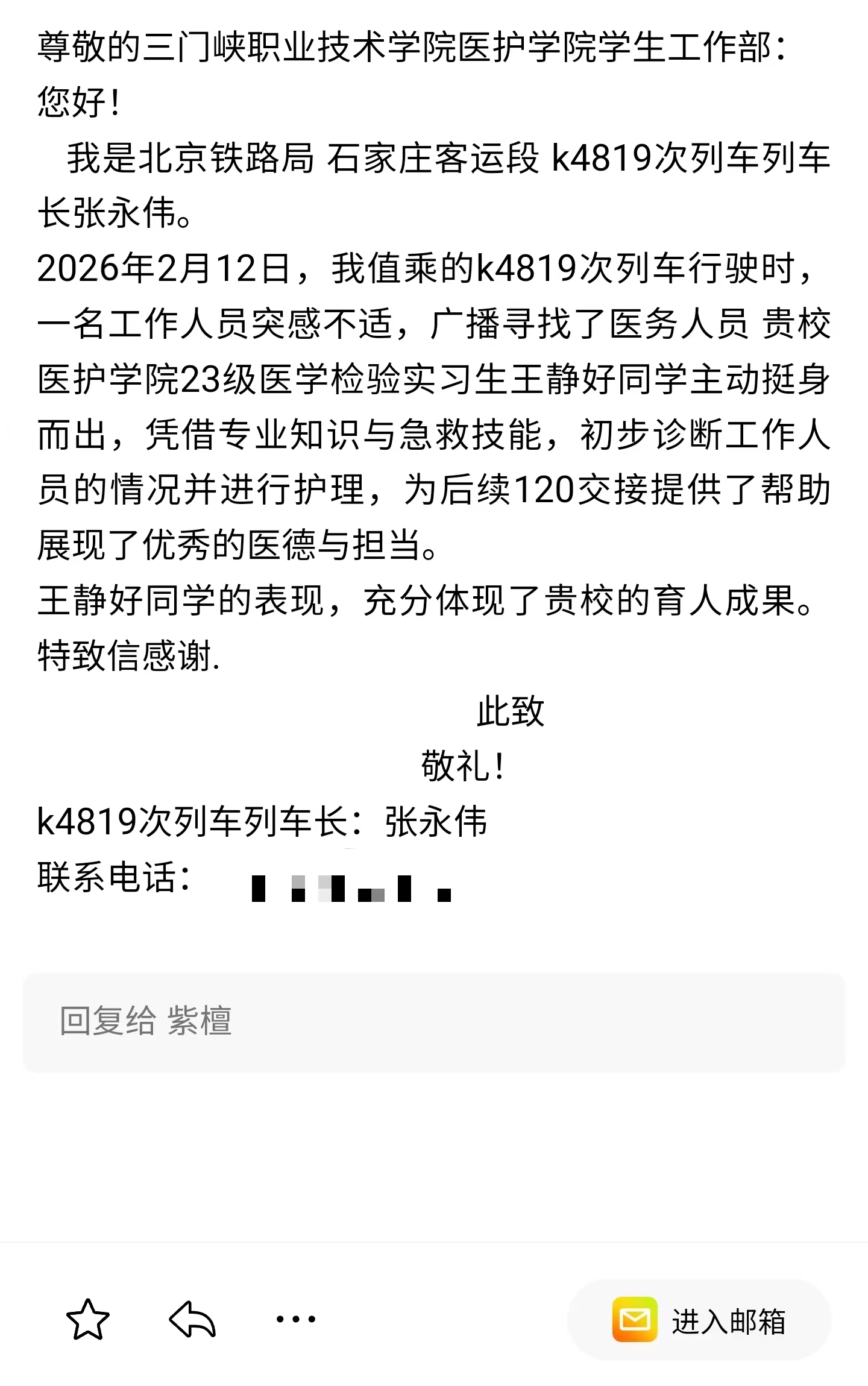Star this email
This screenshot has width=868, height=1386.
88,1320
